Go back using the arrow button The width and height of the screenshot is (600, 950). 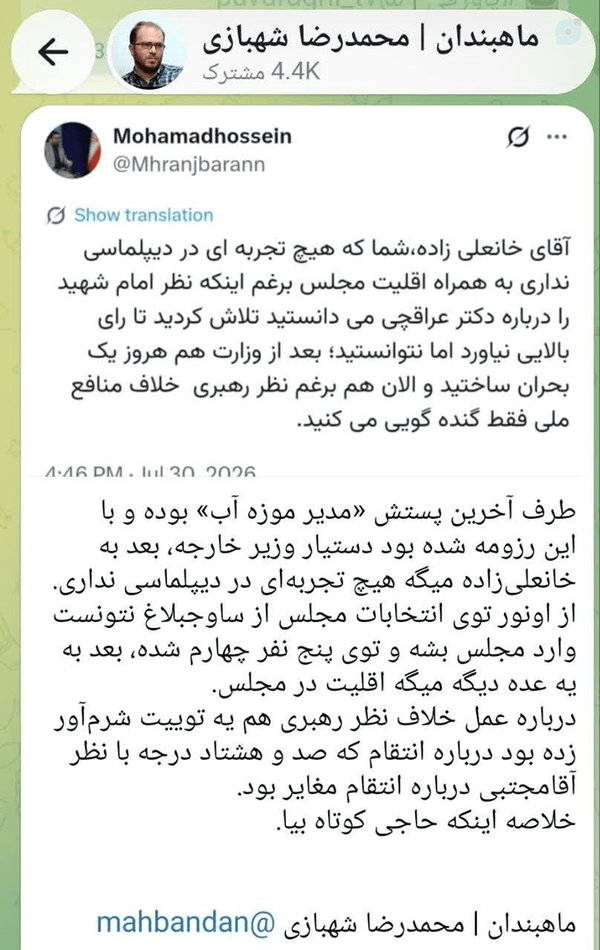(53, 52)
